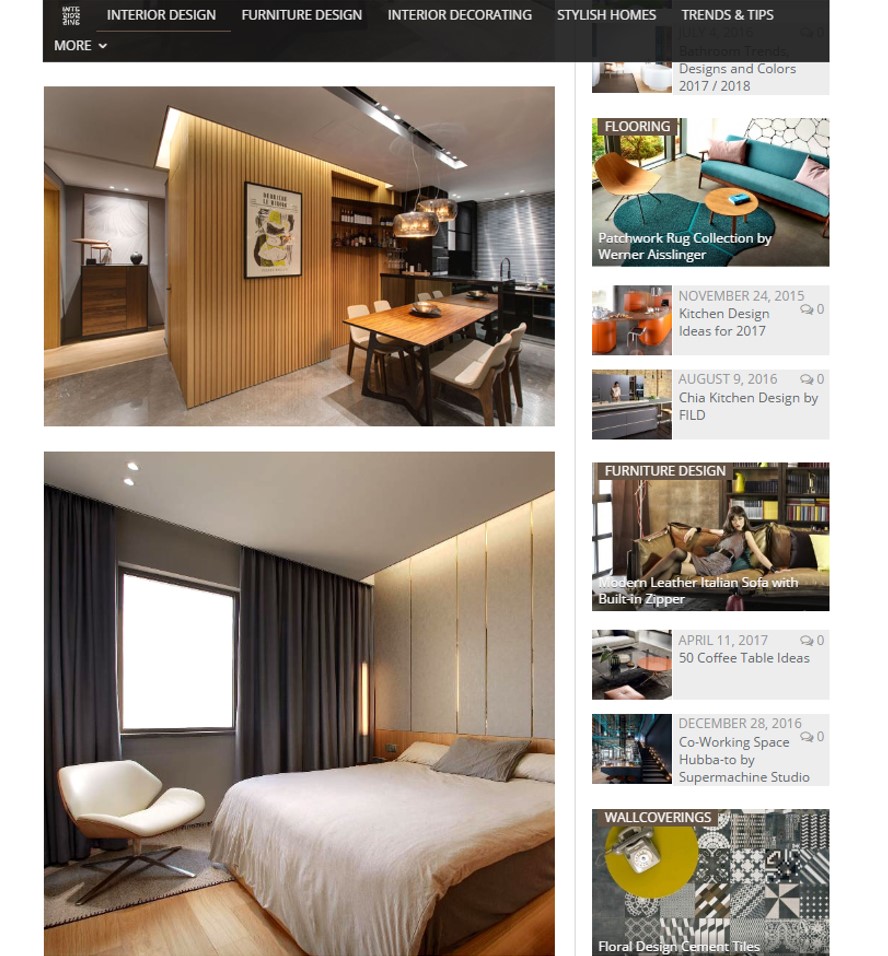Open 50 Coffee Table Ideas article
Screen dimensions: 888x956
[x=743, y=658]
